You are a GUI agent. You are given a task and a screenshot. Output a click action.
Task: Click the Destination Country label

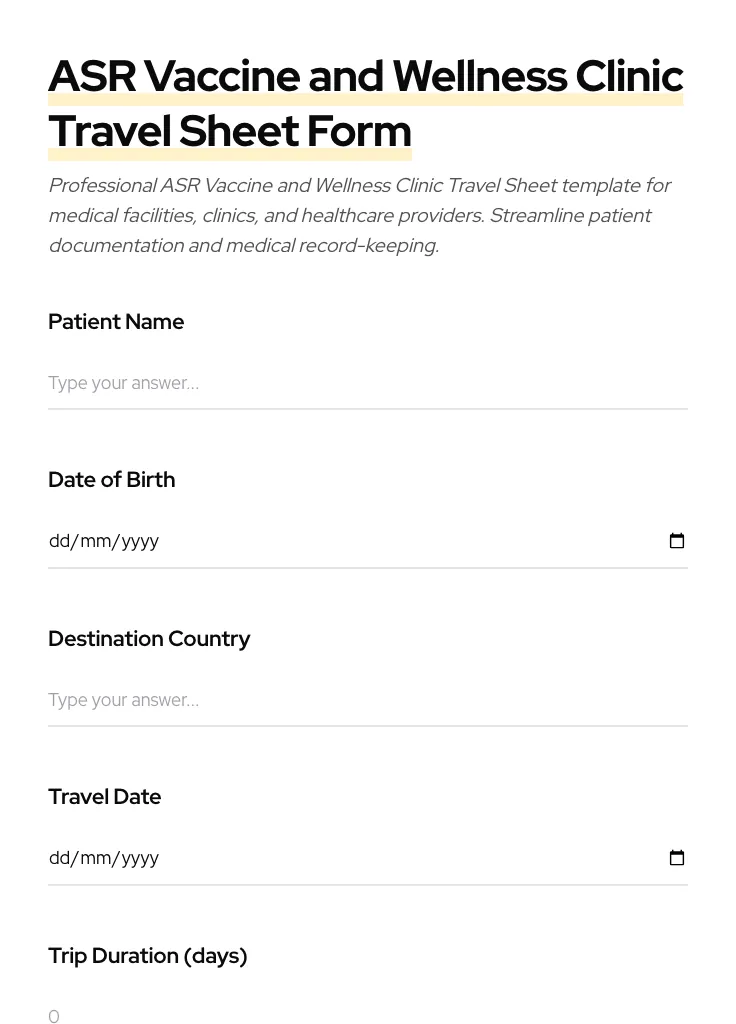pos(149,638)
